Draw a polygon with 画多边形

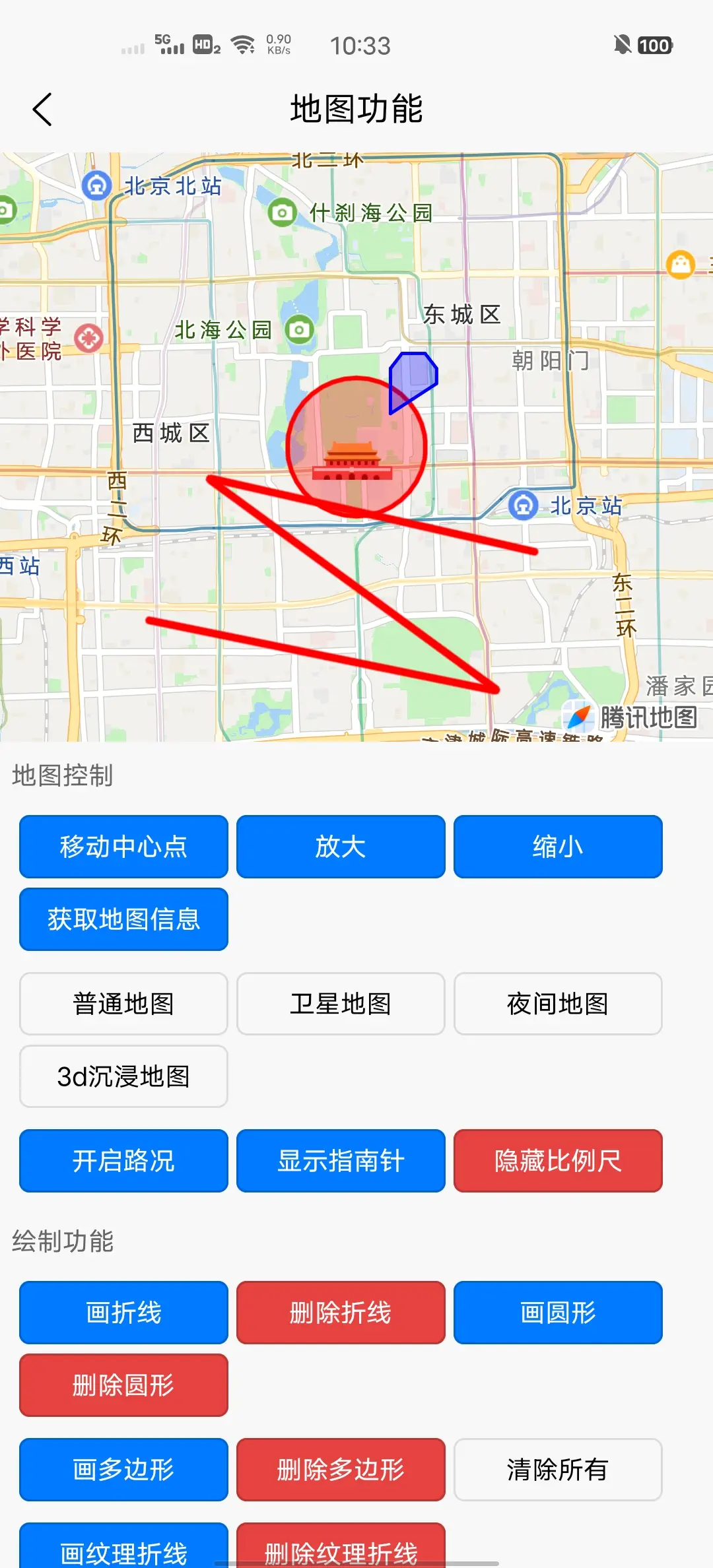coord(123,1470)
